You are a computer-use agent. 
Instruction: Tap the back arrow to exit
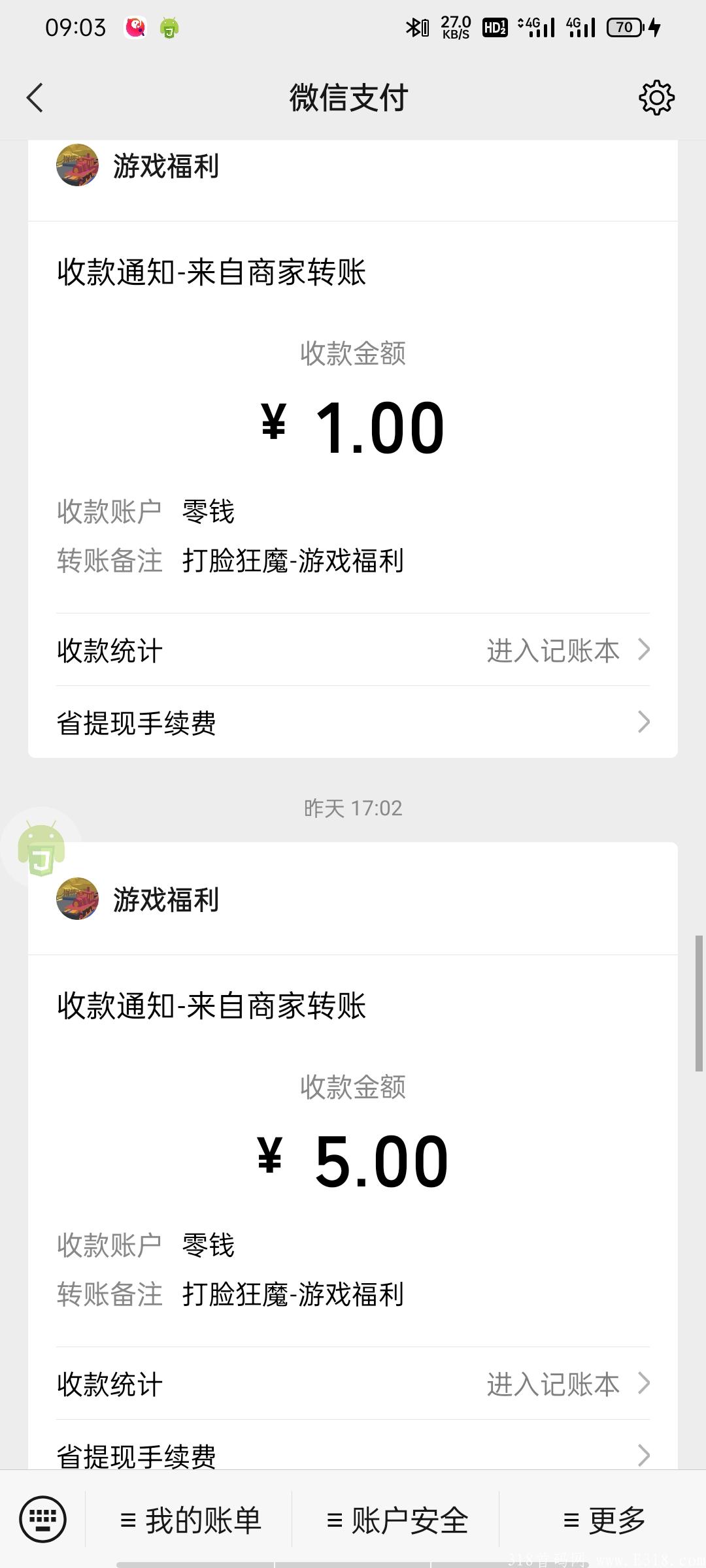click(x=35, y=97)
